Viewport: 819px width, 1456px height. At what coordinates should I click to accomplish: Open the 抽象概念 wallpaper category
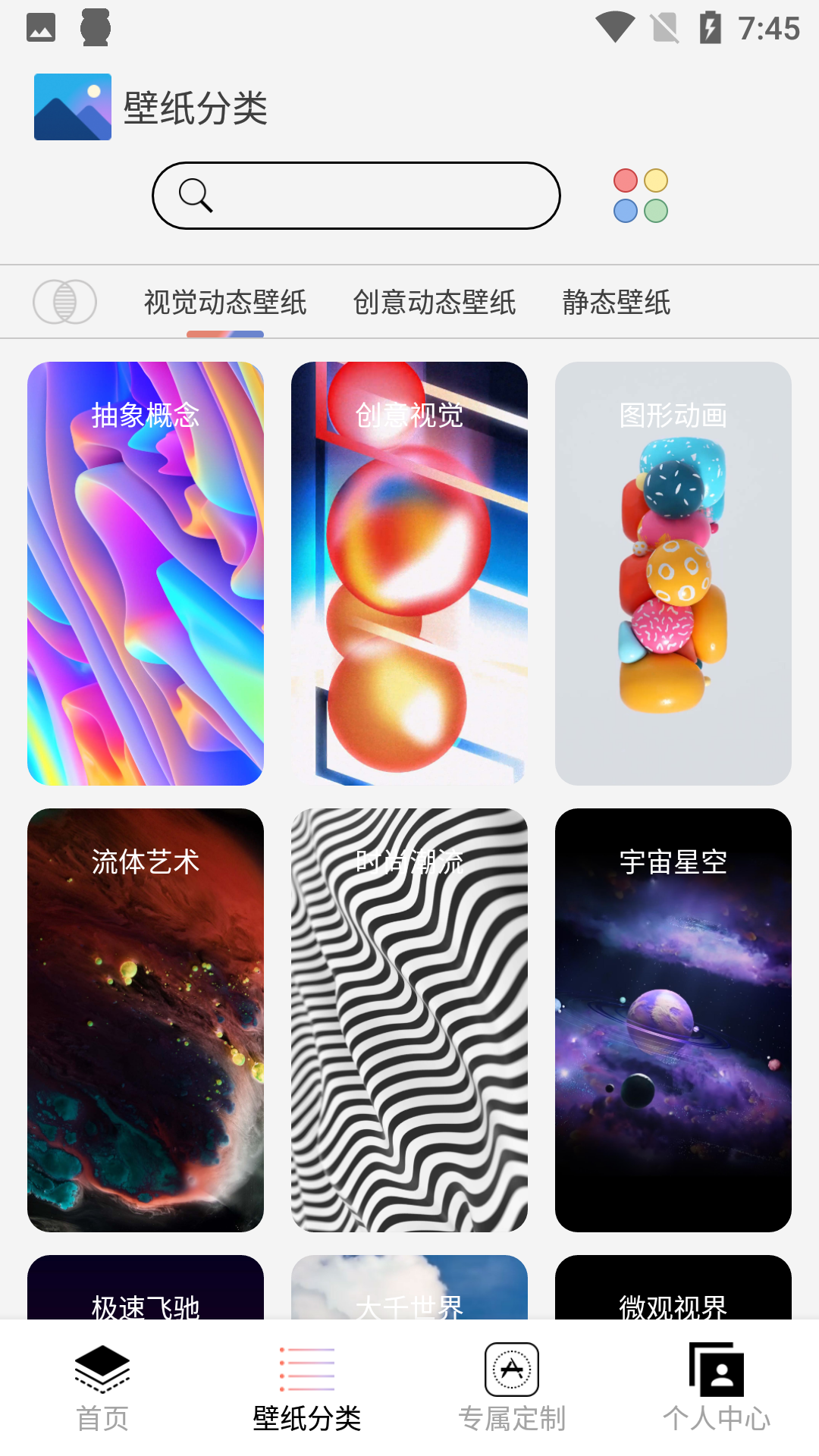[146, 573]
